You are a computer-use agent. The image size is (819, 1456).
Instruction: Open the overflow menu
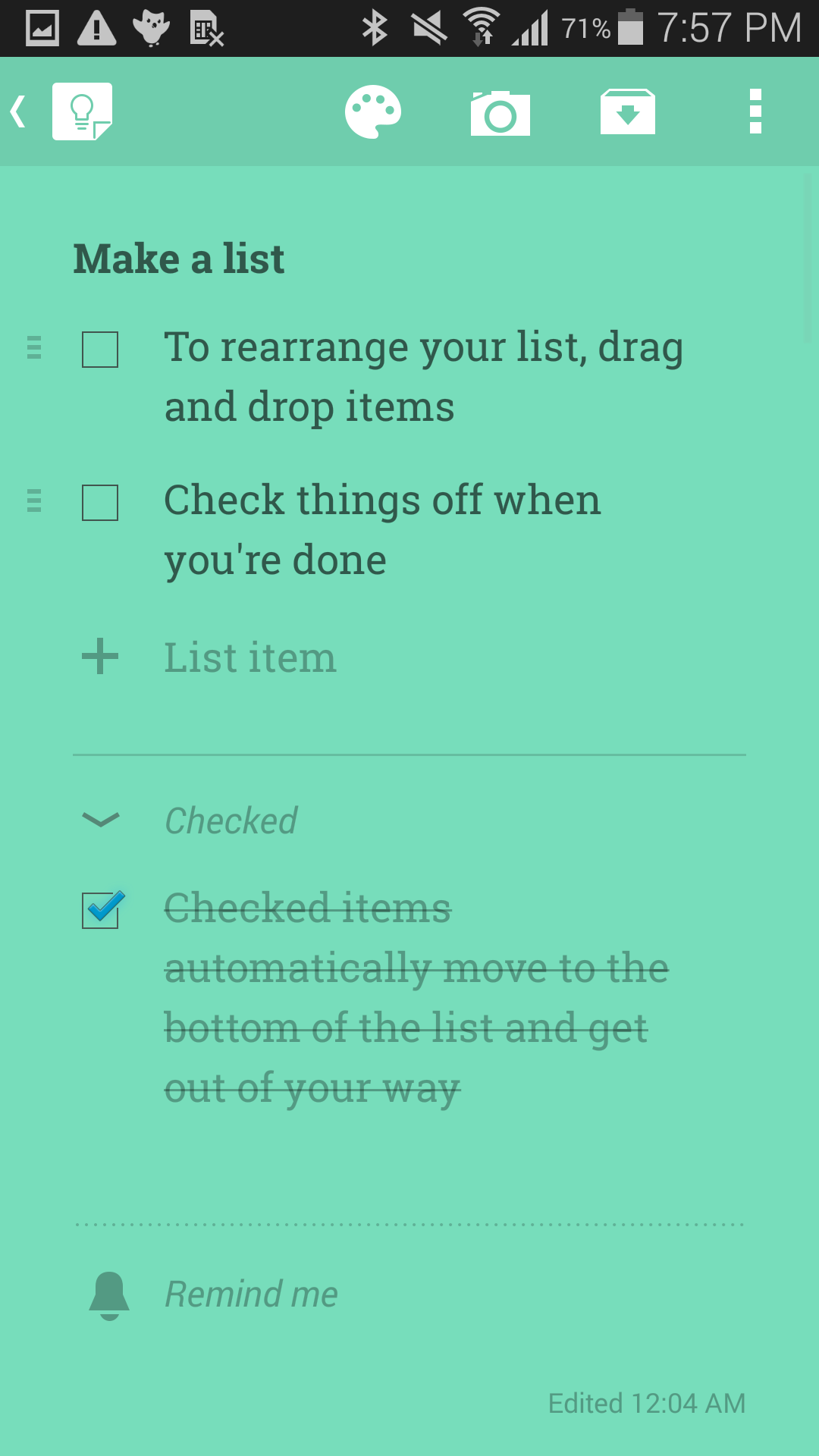(x=755, y=111)
